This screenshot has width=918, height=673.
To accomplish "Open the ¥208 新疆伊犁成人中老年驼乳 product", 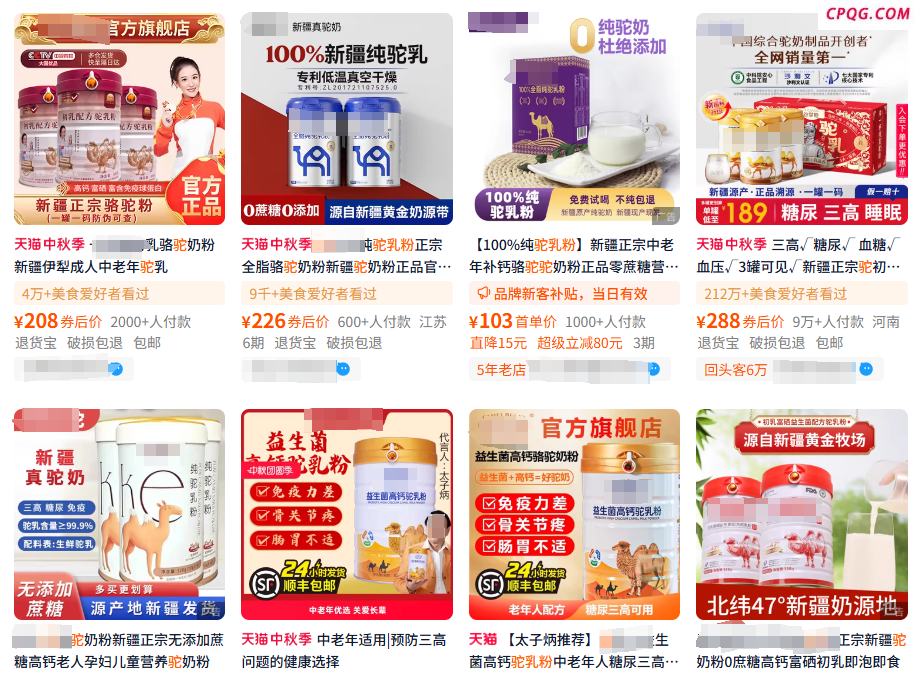I will [119, 119].
